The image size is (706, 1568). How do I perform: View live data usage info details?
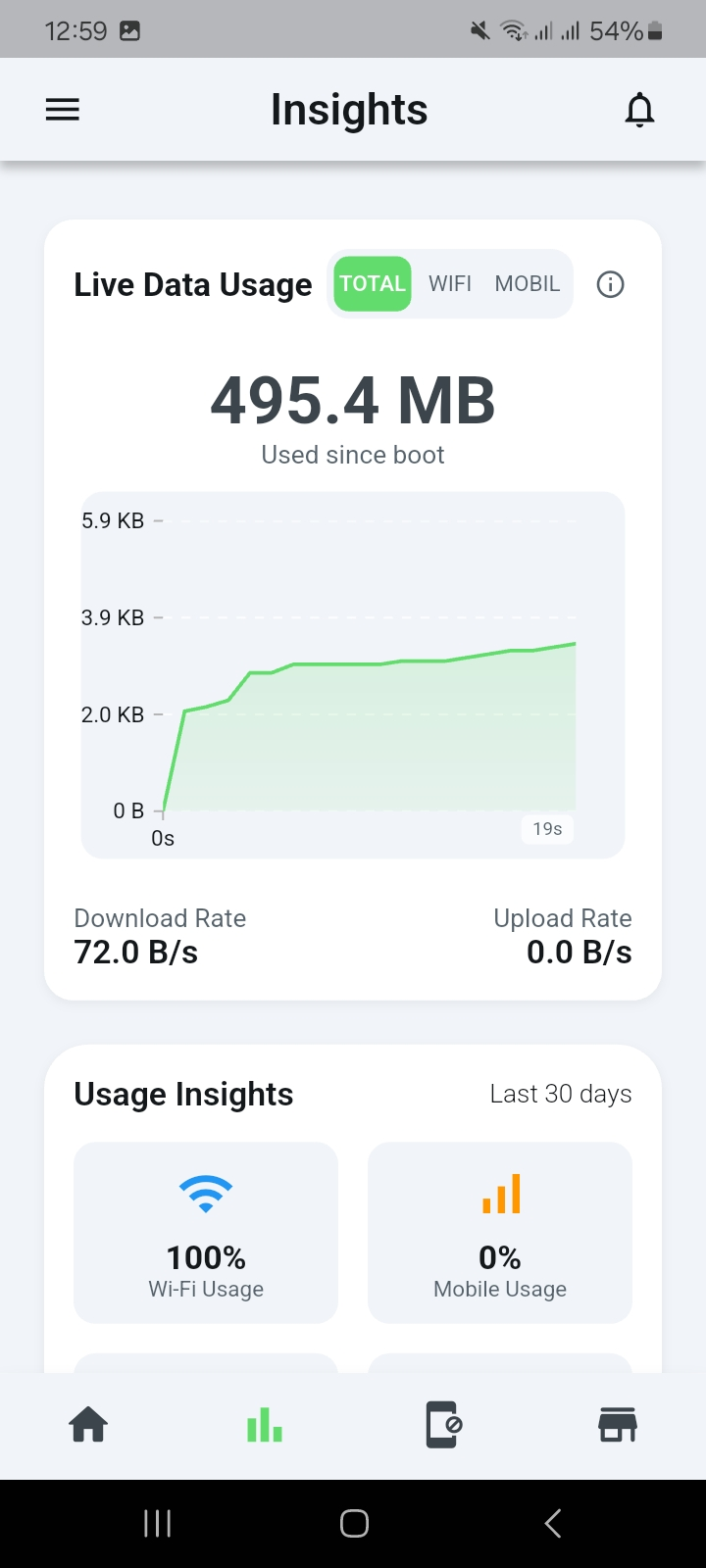pyautogui.click(x=610, y=284)
